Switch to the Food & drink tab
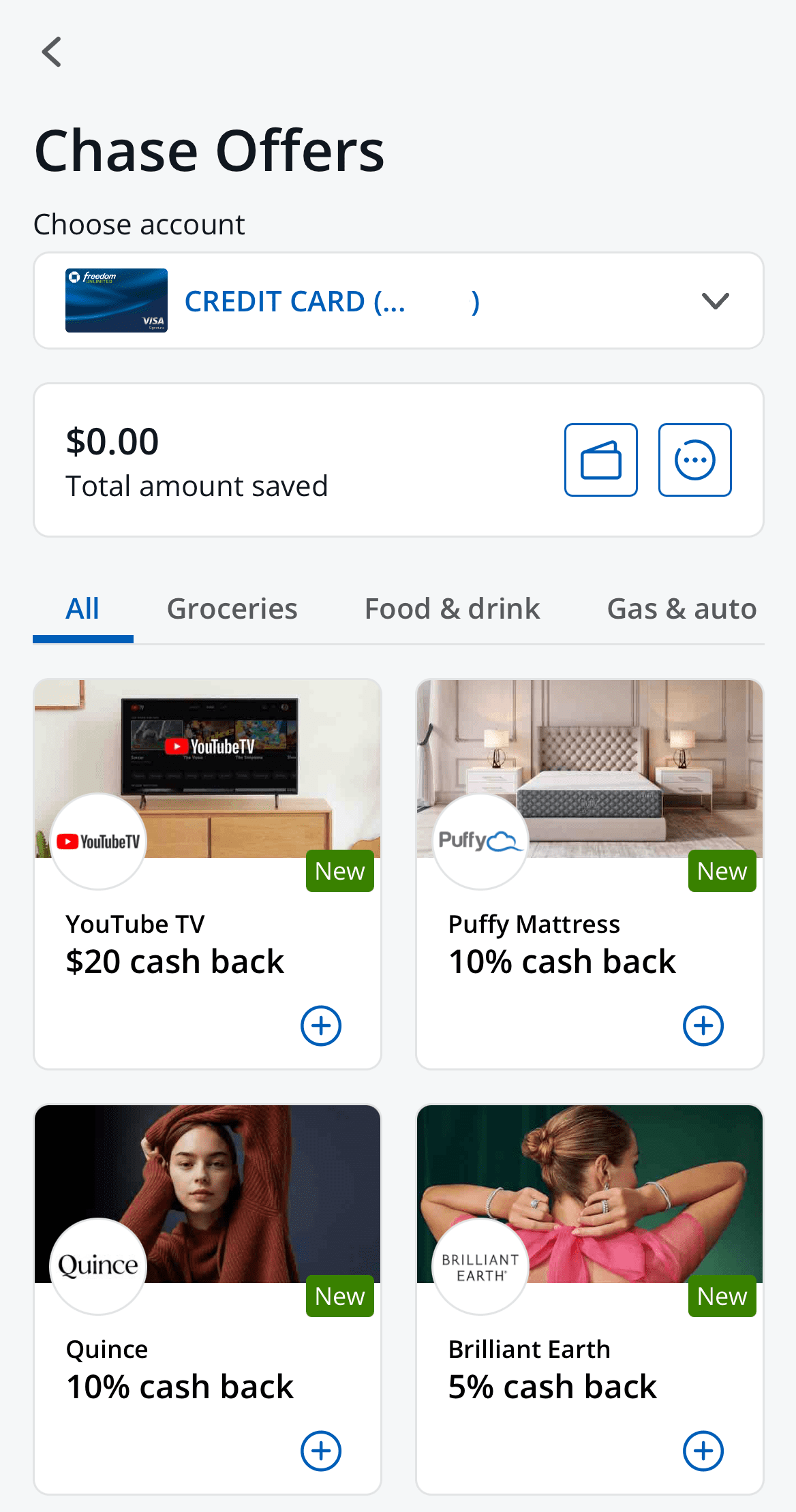 pos(452,608)
